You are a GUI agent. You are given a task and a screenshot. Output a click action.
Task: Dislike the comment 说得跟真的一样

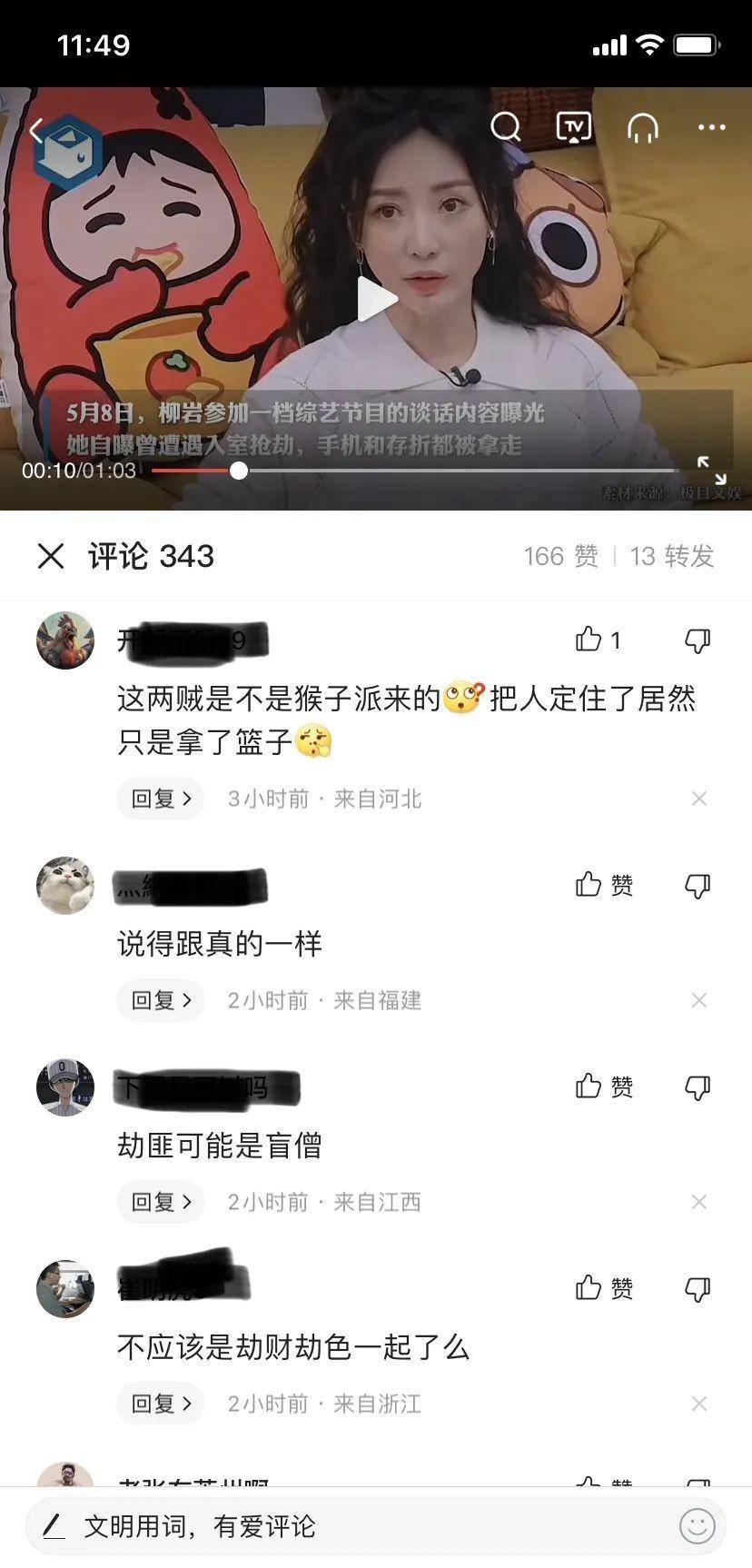point(698,886)
